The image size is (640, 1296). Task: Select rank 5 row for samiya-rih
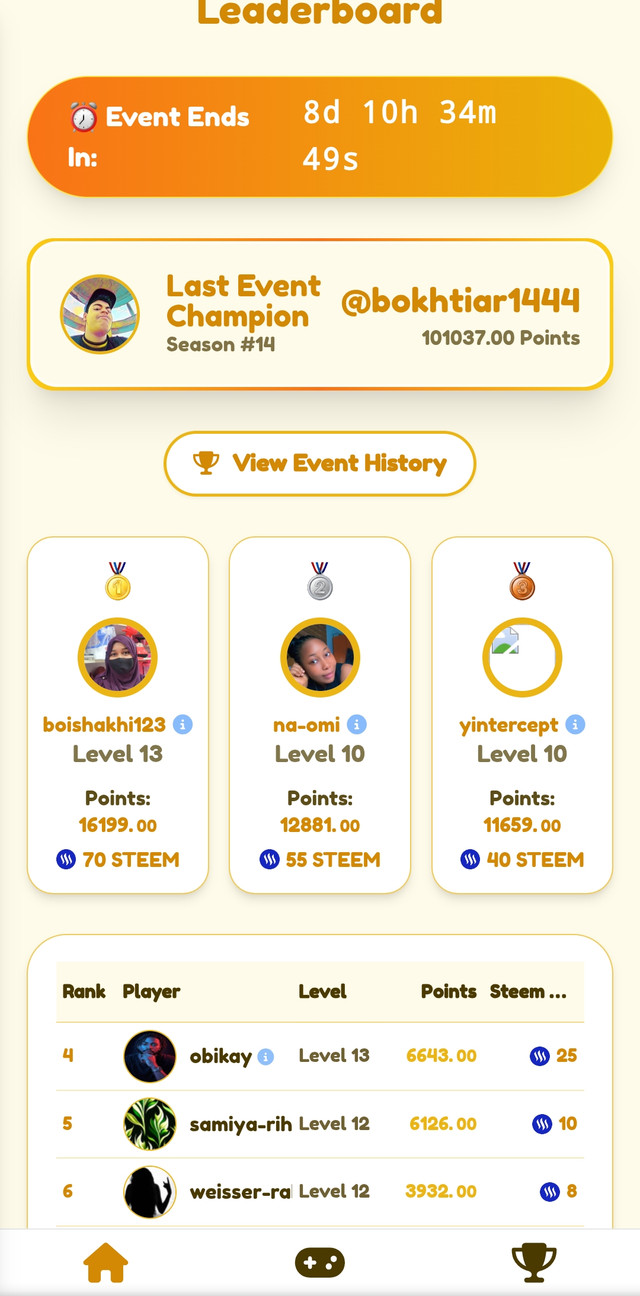pos(320,1124)
